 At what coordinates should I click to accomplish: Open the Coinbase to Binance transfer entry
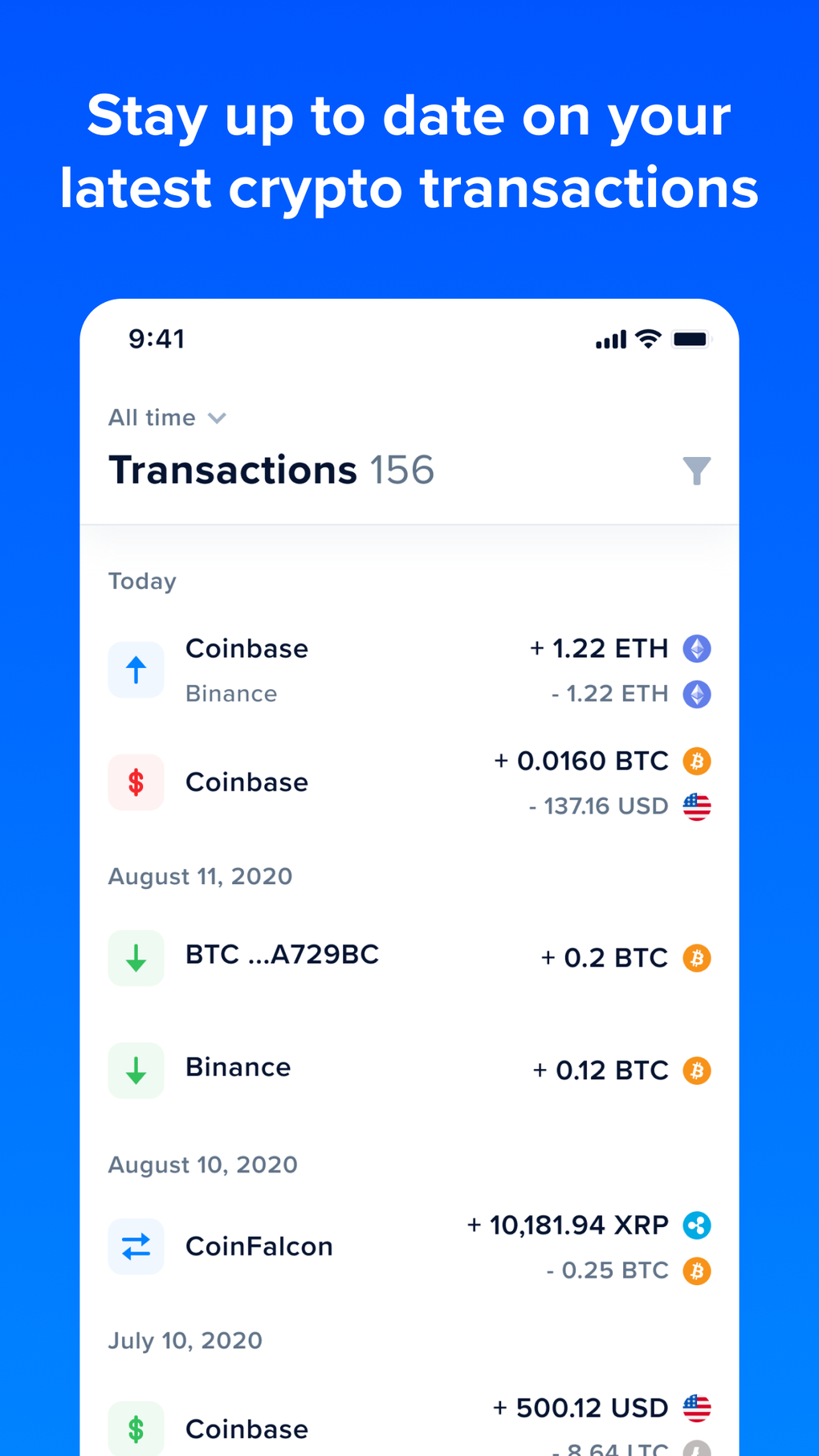pos(401,669)
